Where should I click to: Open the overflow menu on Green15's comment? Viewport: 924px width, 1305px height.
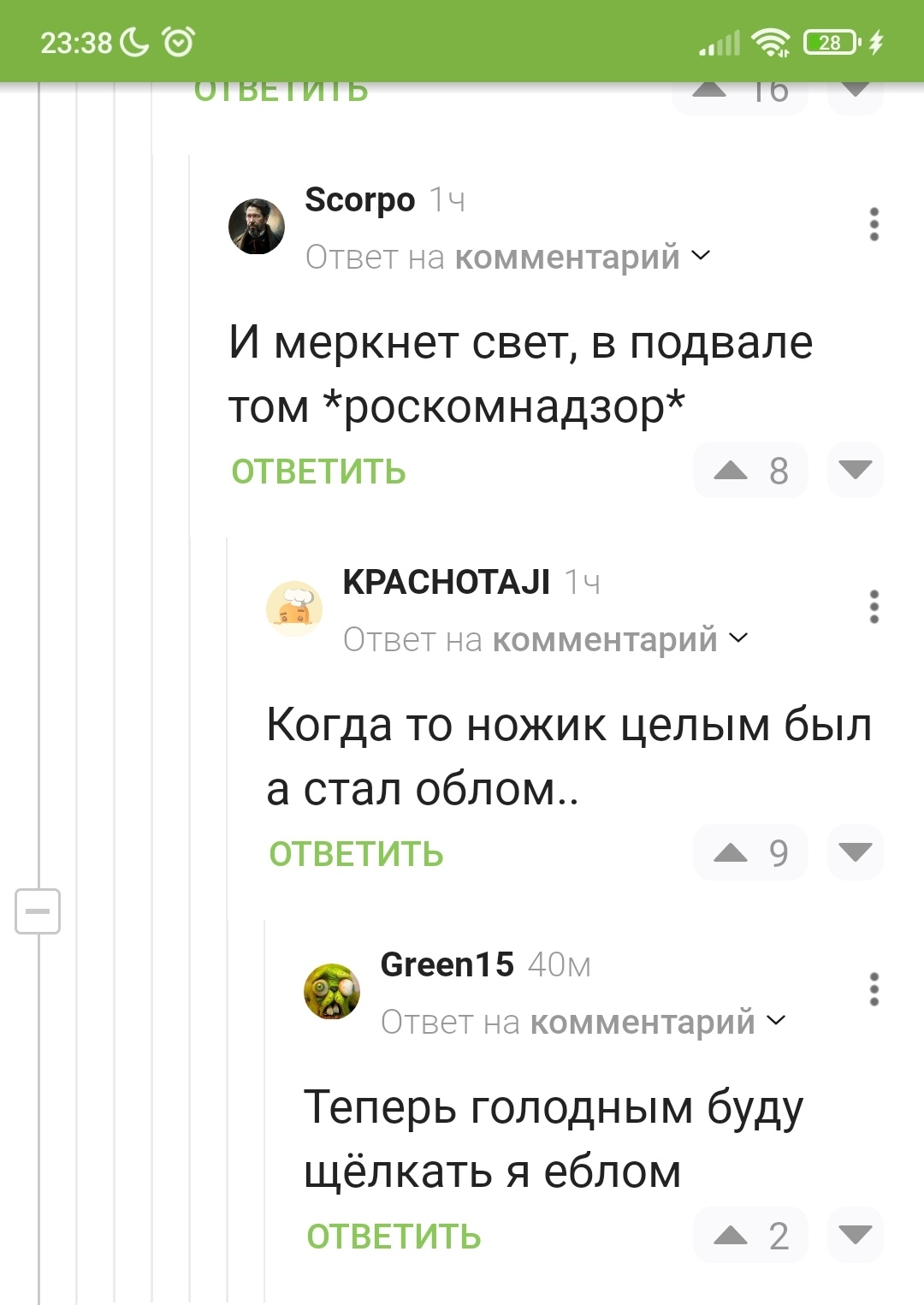tap(874, 989)
